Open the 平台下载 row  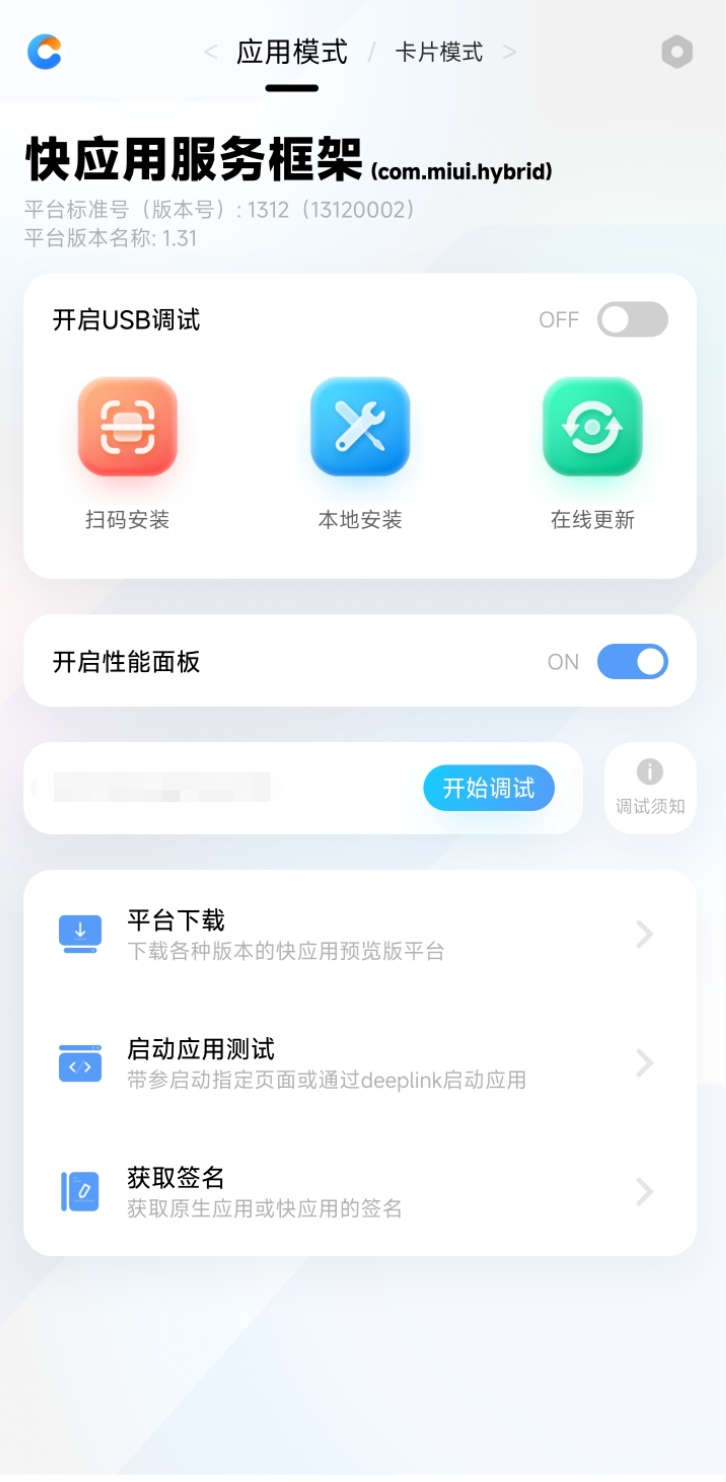click(x=360, y=934)
